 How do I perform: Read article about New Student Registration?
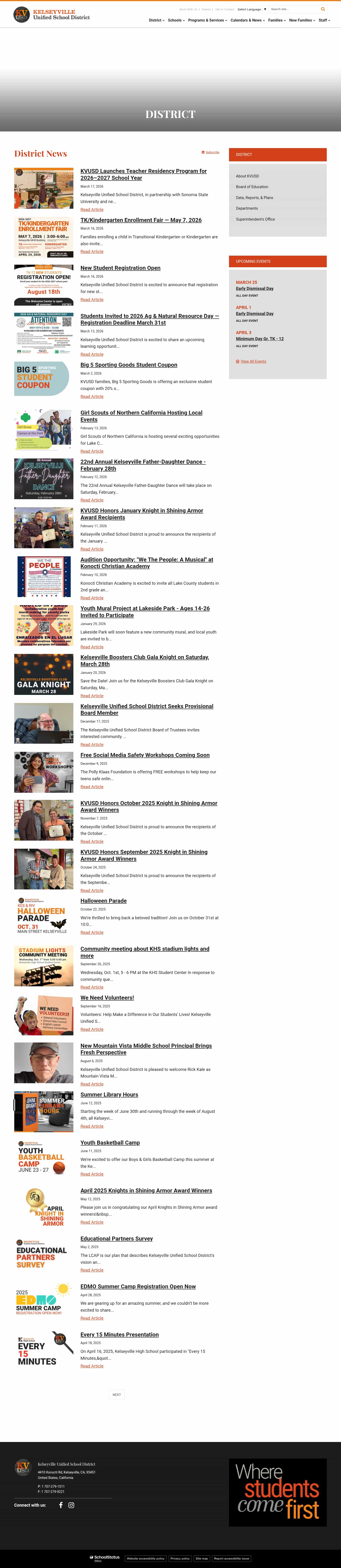click(92, 299)
